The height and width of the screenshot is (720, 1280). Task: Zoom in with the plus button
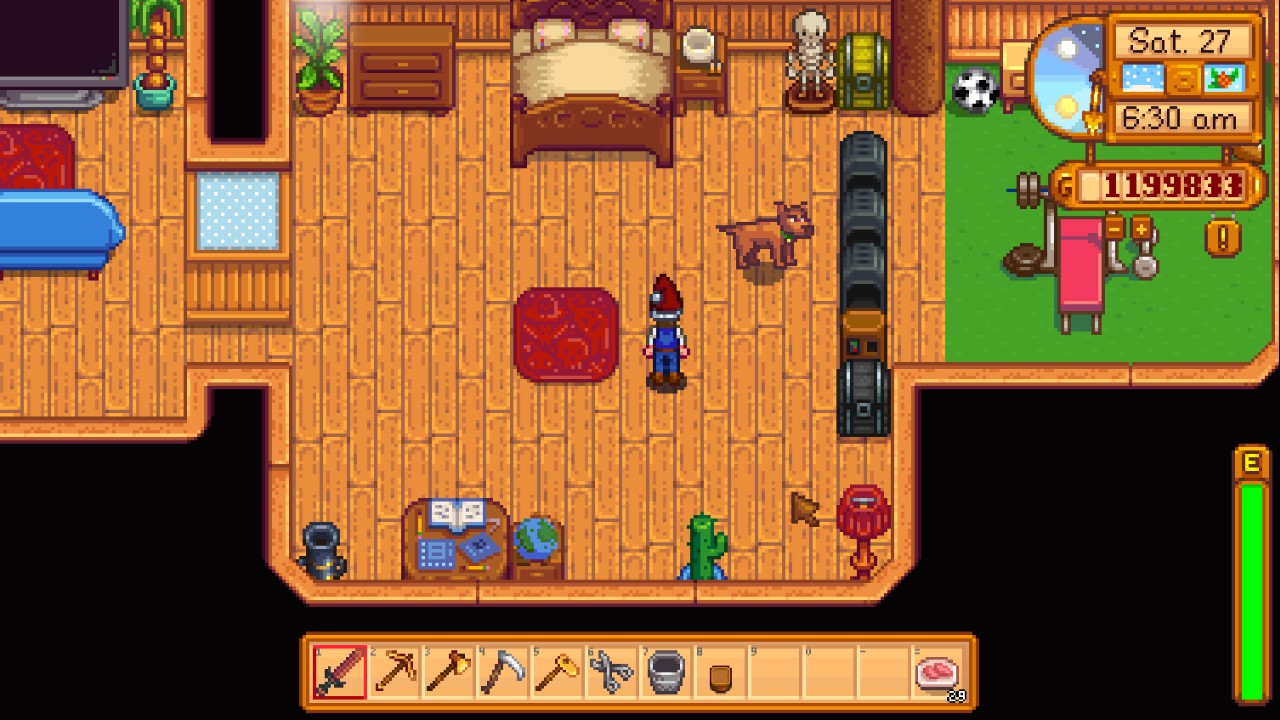(1142, 228)
